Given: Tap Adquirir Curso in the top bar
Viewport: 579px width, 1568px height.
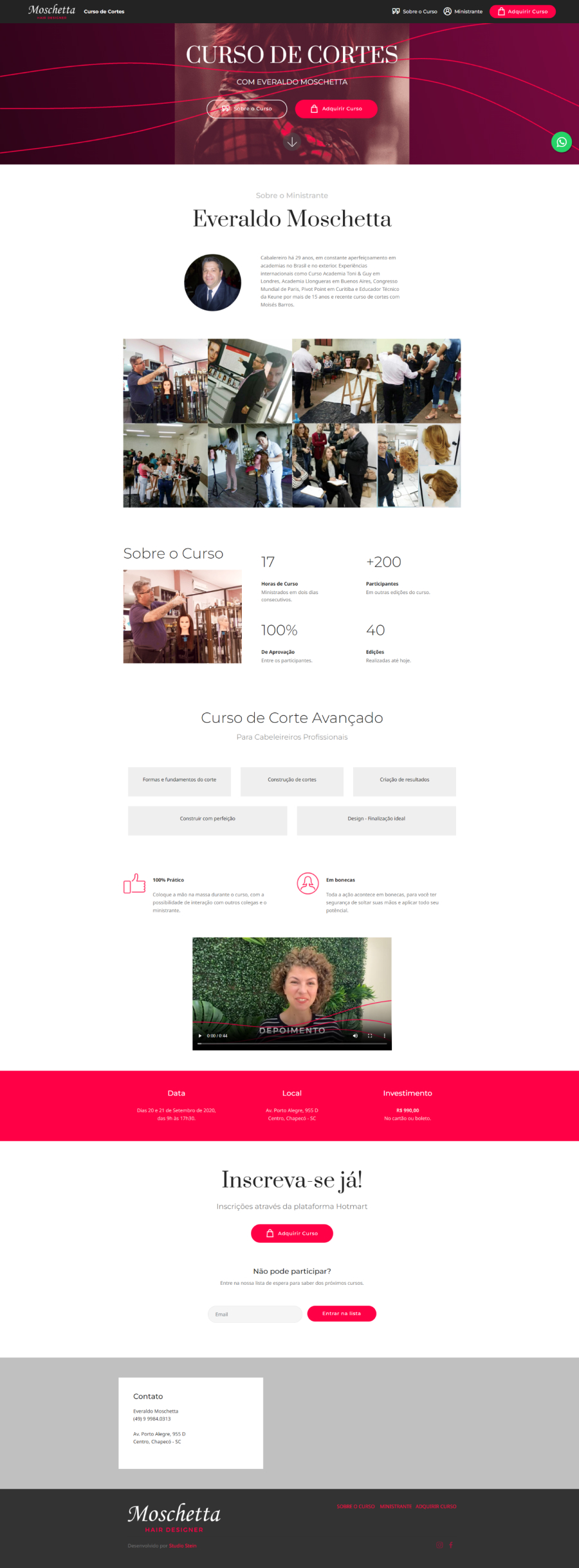Looking at the screenshot, I should point(522,12).
